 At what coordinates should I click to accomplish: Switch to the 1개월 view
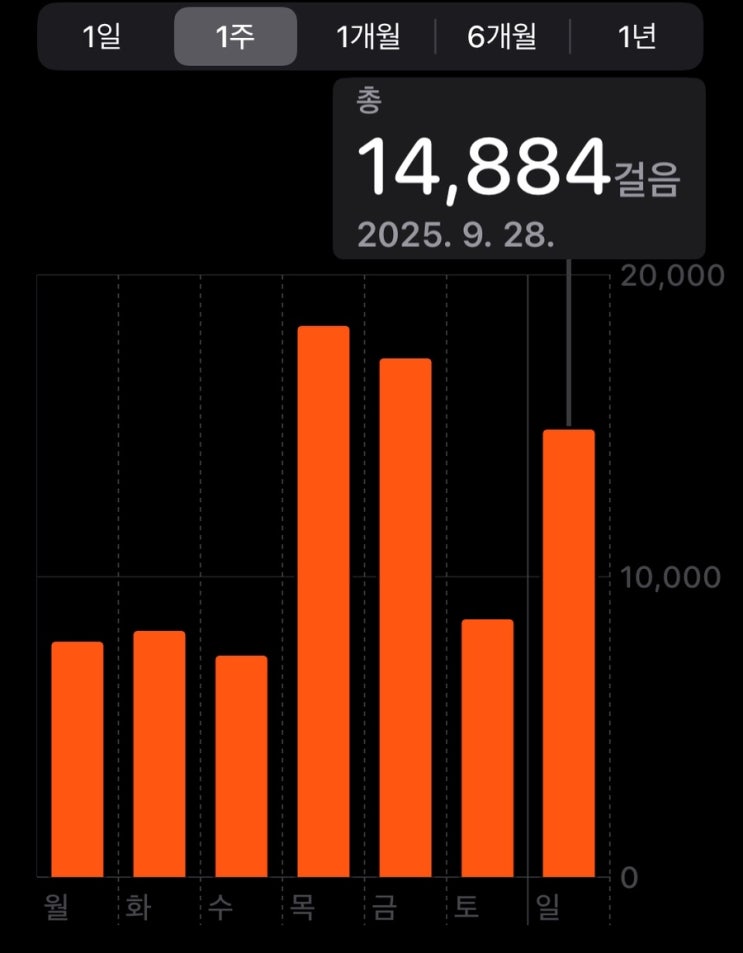point(368,36)
